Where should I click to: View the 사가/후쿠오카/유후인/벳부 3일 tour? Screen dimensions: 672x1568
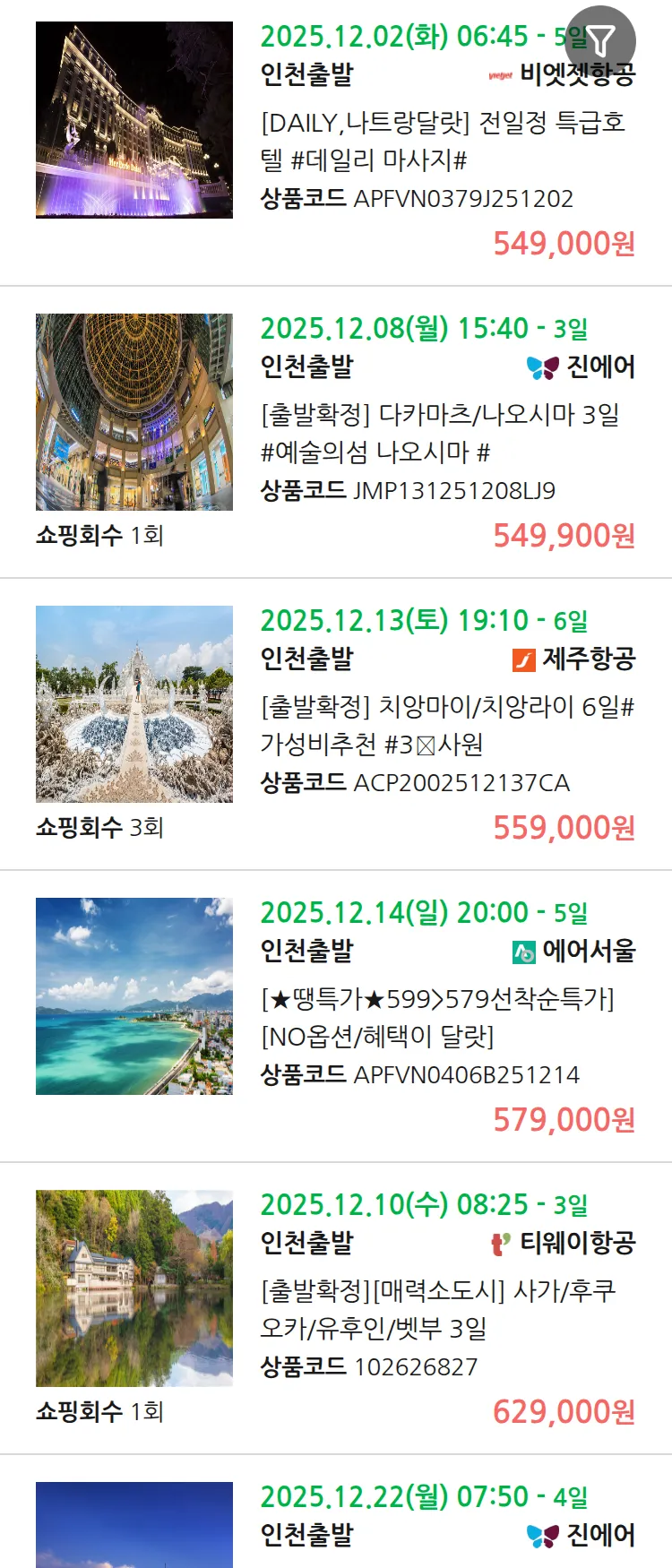point(437,1309)
